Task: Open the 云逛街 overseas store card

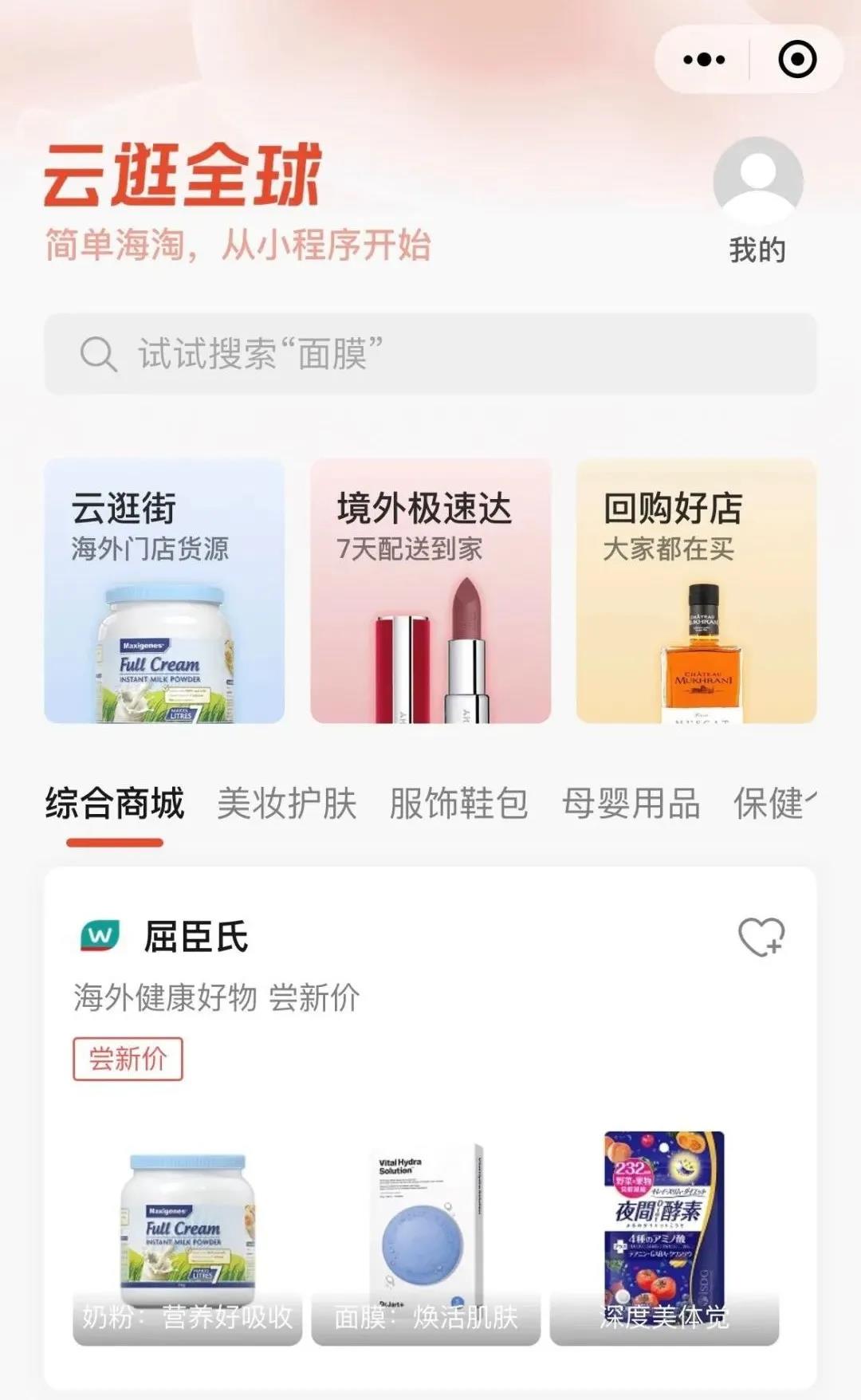Action: (x=164, y=591)
